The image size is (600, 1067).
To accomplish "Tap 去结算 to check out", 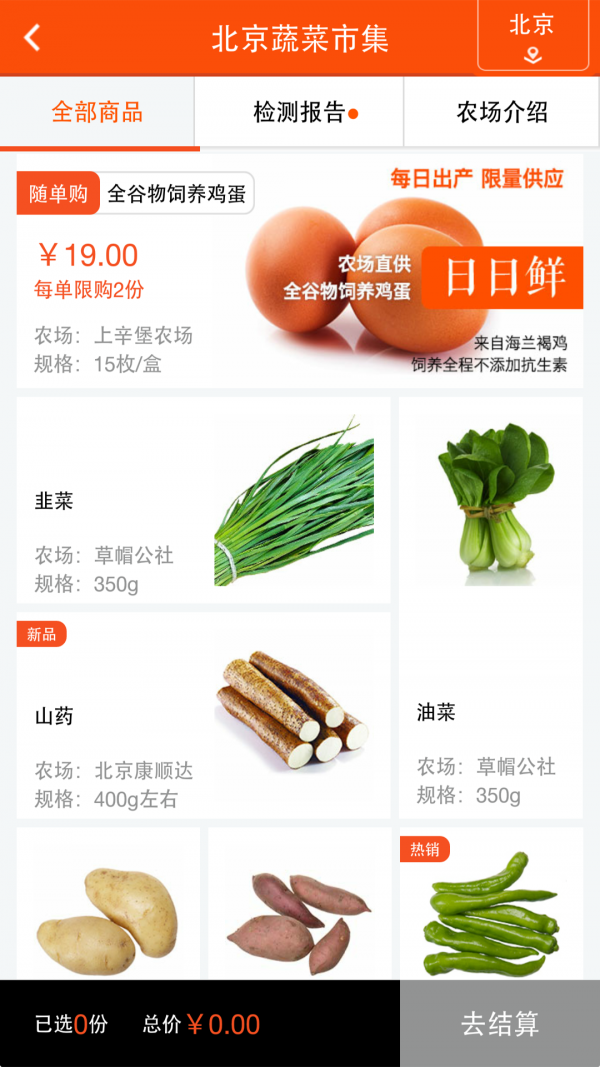I will [x=500, y=1023].
